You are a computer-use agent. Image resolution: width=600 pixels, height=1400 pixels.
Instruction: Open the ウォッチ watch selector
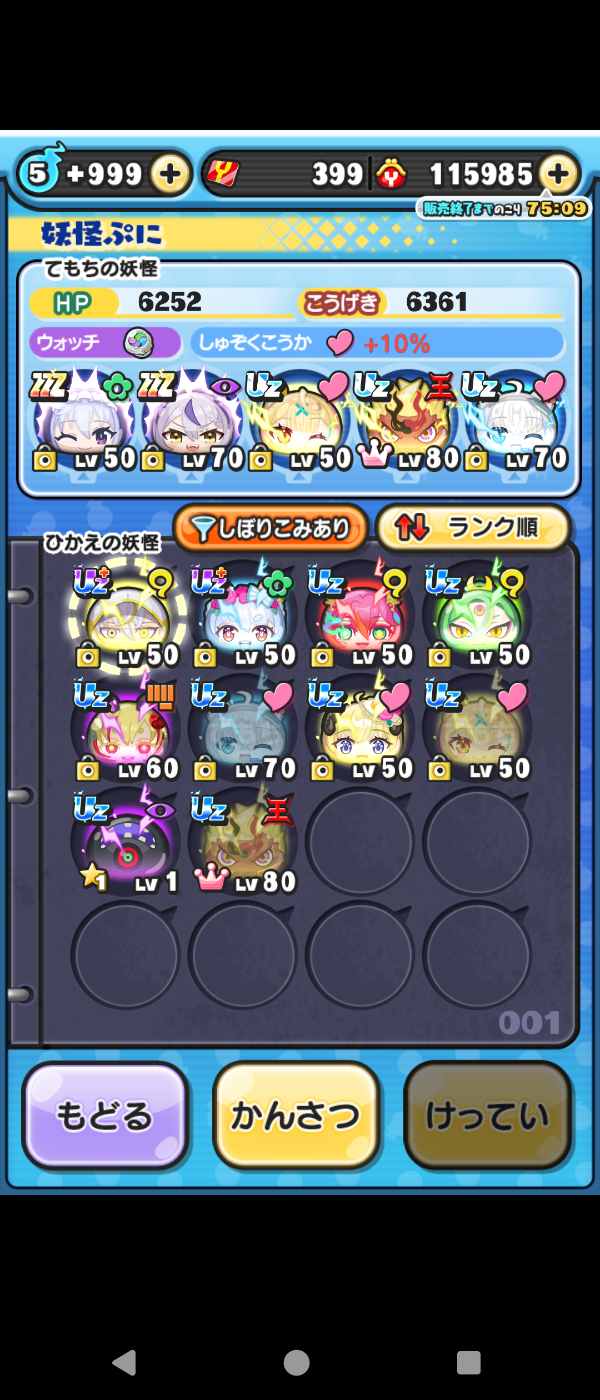pyautogui.click(x=105, y=343)
